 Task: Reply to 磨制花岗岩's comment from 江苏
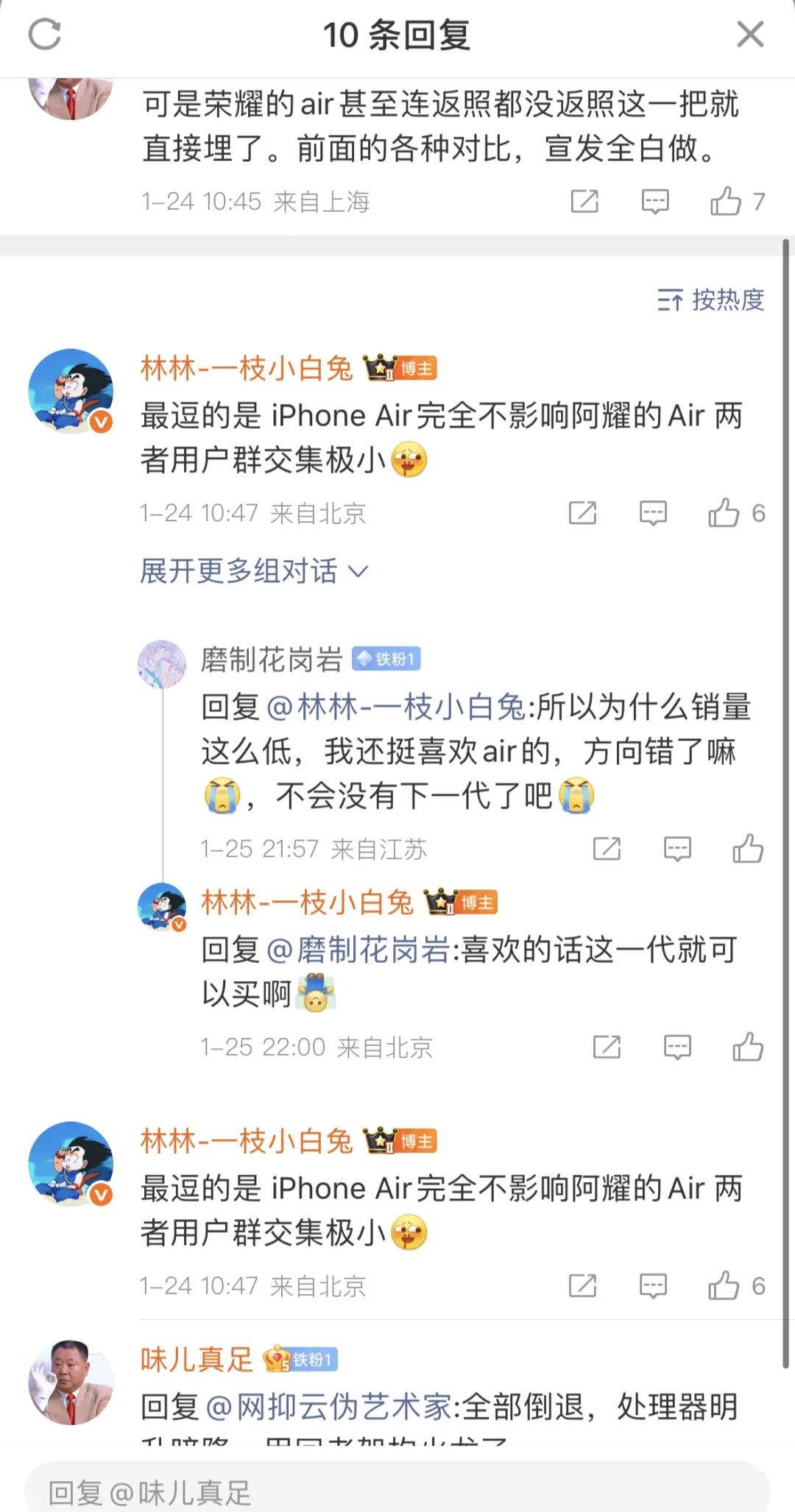pos(677,849)
